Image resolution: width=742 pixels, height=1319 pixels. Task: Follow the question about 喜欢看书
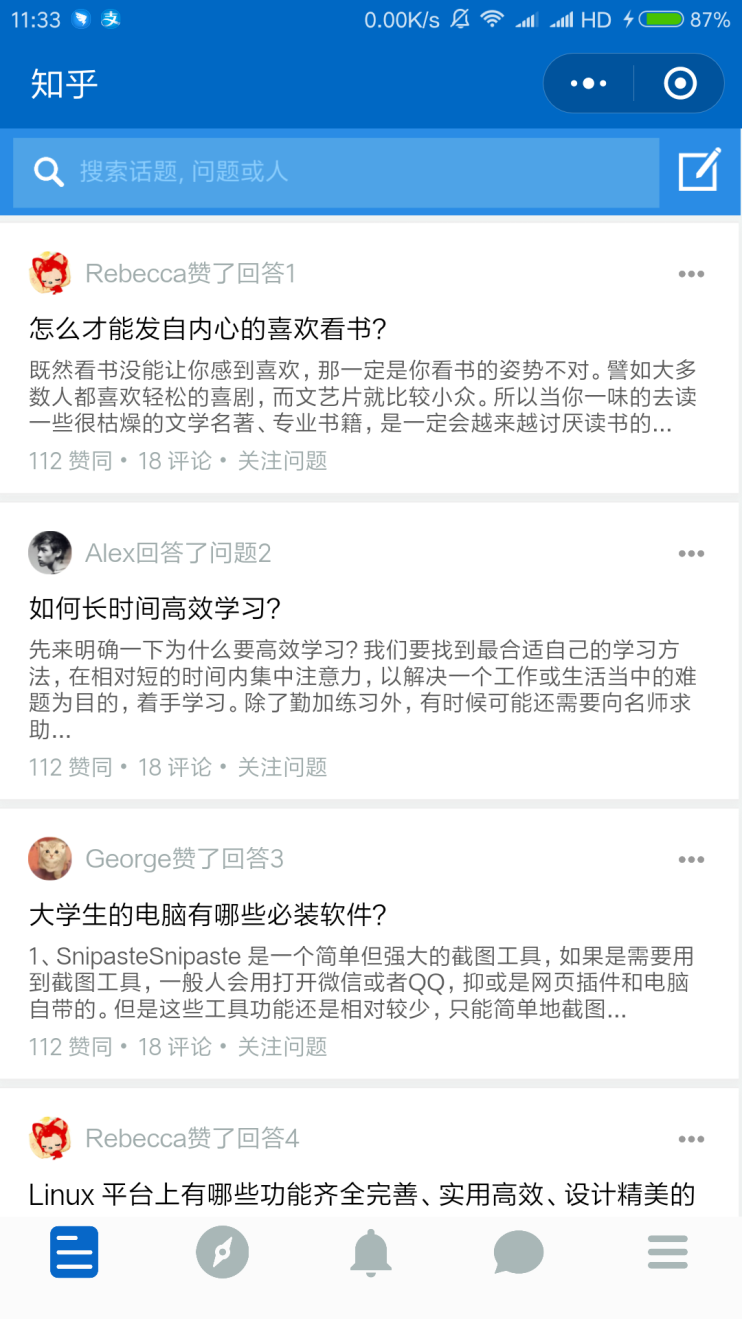tap(283, 461)
